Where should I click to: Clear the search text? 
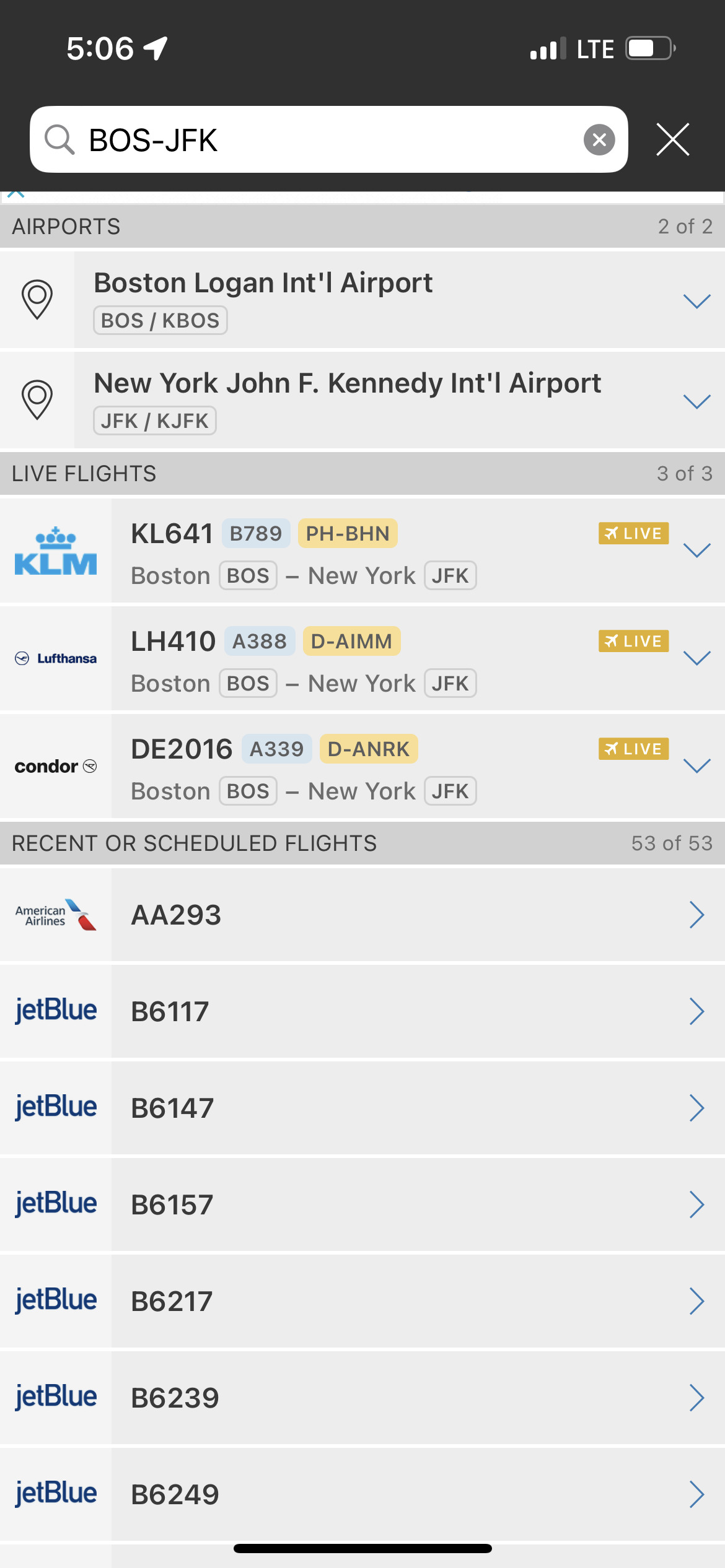[599, 140]
